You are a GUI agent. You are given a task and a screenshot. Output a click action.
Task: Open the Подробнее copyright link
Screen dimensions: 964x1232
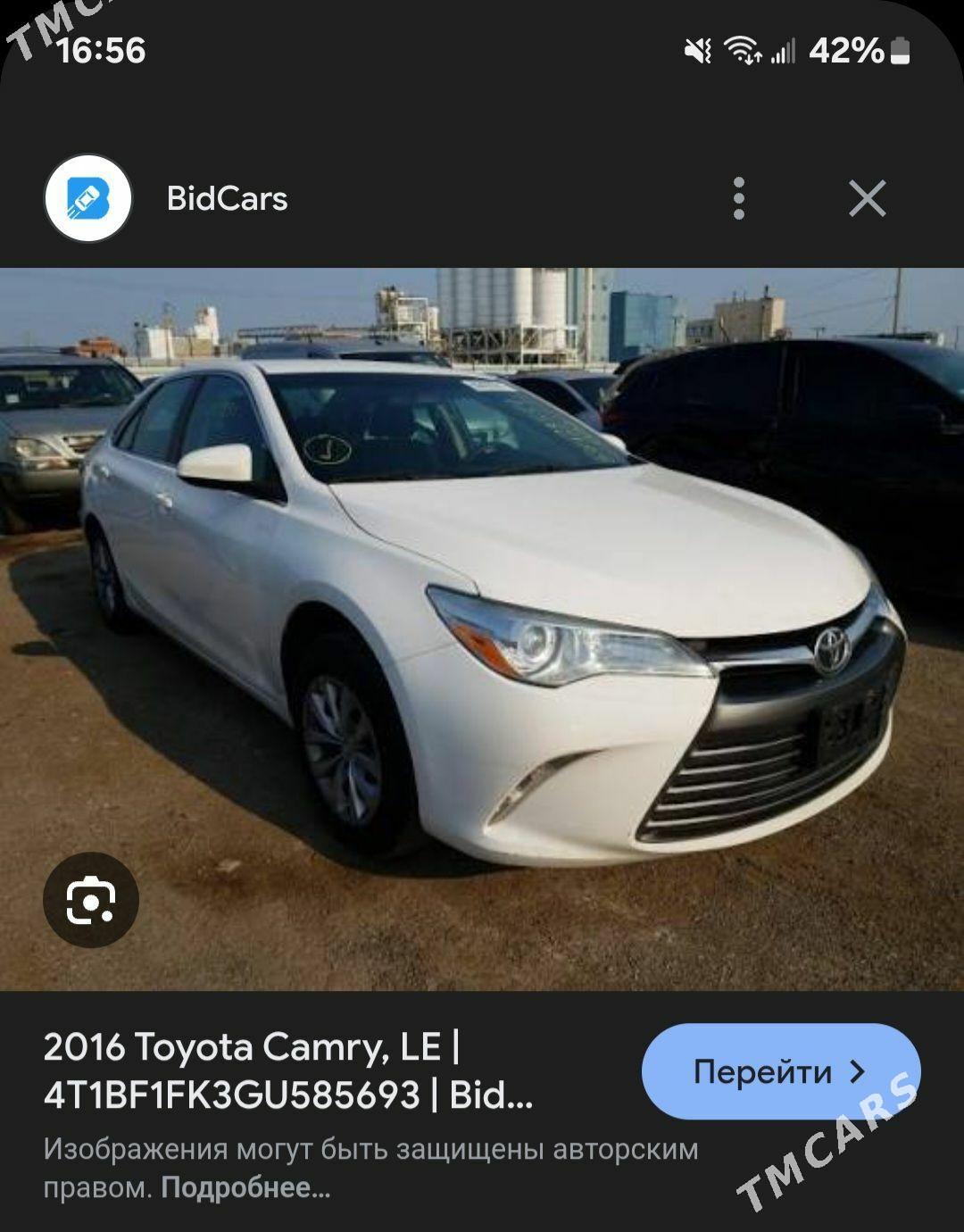coord(245,1188)
